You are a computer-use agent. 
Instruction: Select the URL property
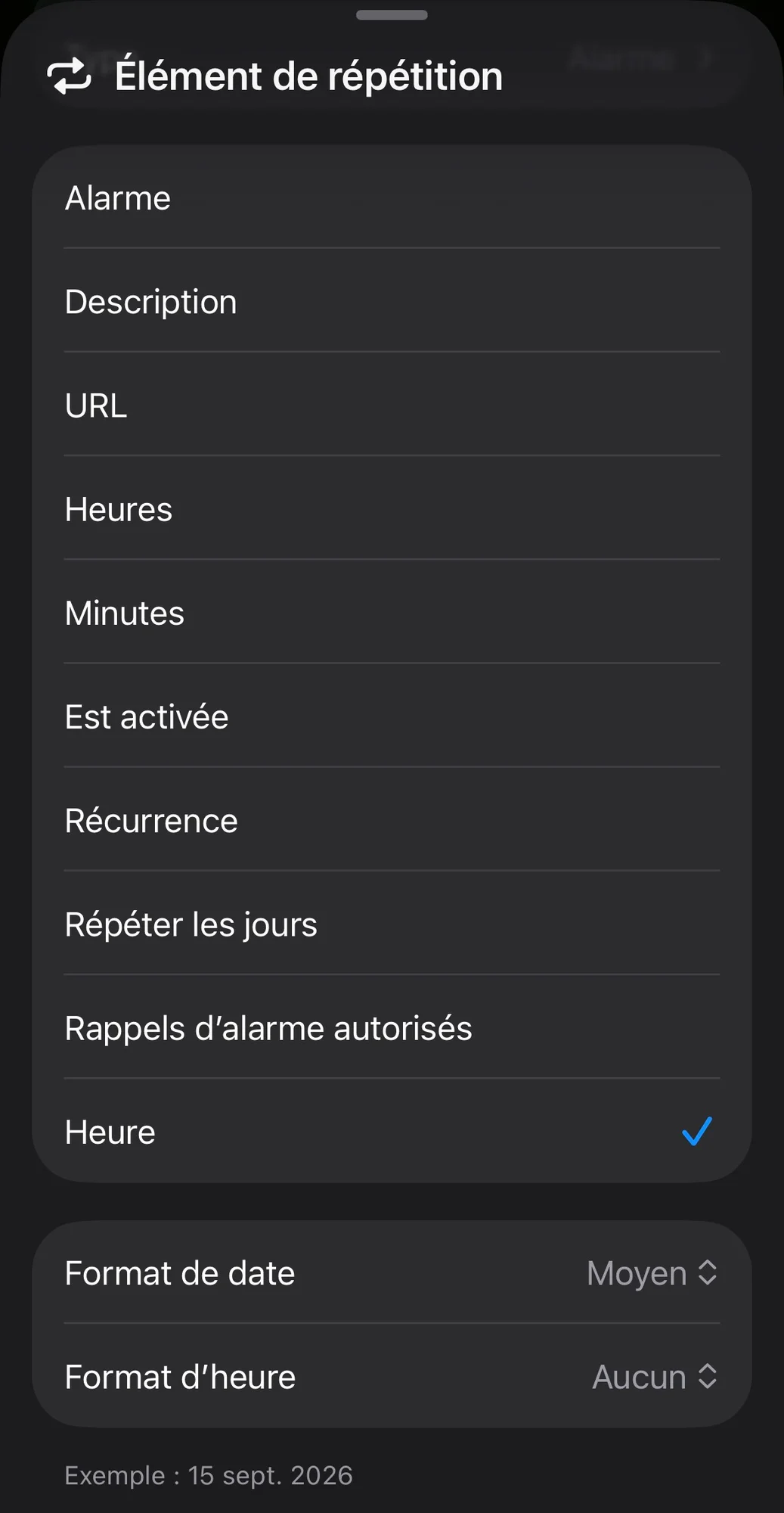tap(392, 405)
